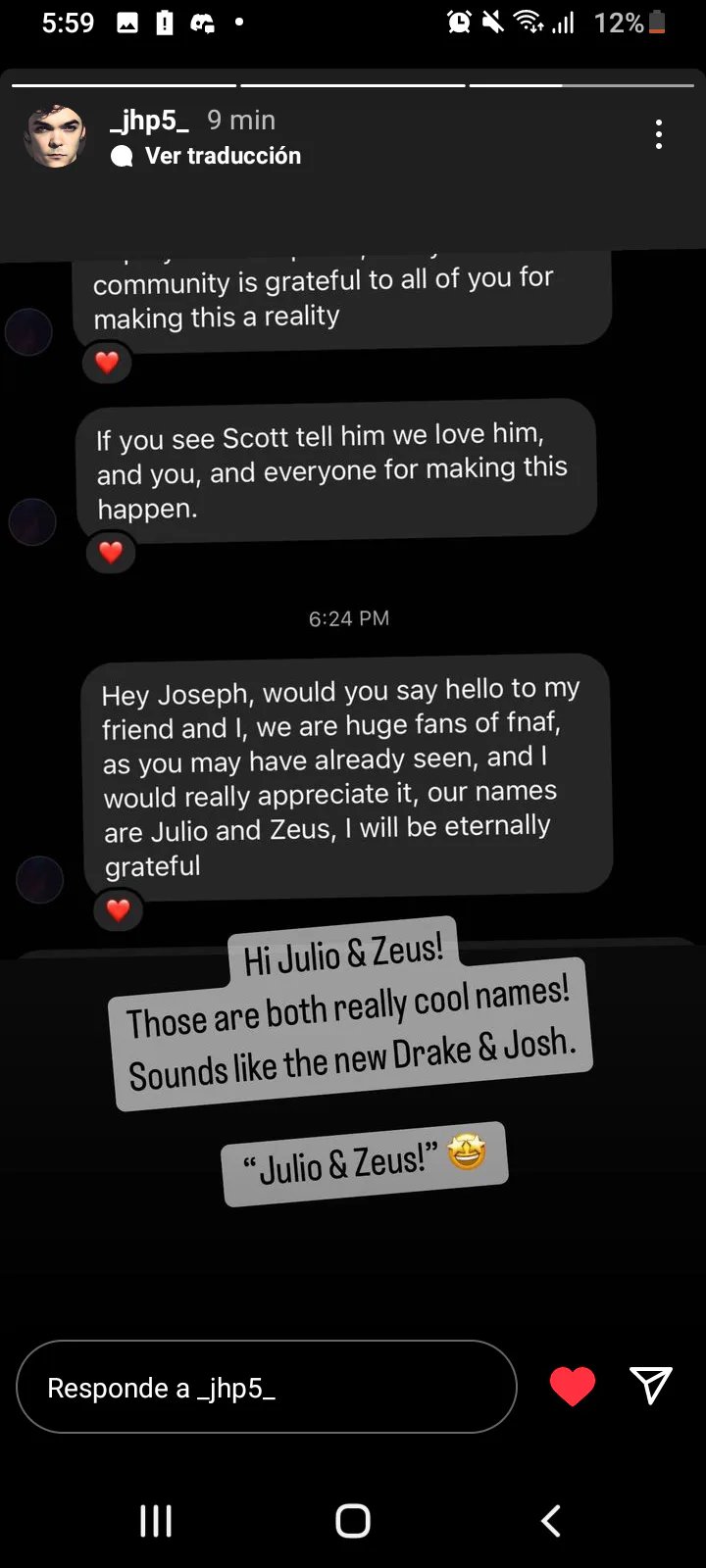Open the three-dot story options menu
This screenshot has height=1568, width=706.
659,135
